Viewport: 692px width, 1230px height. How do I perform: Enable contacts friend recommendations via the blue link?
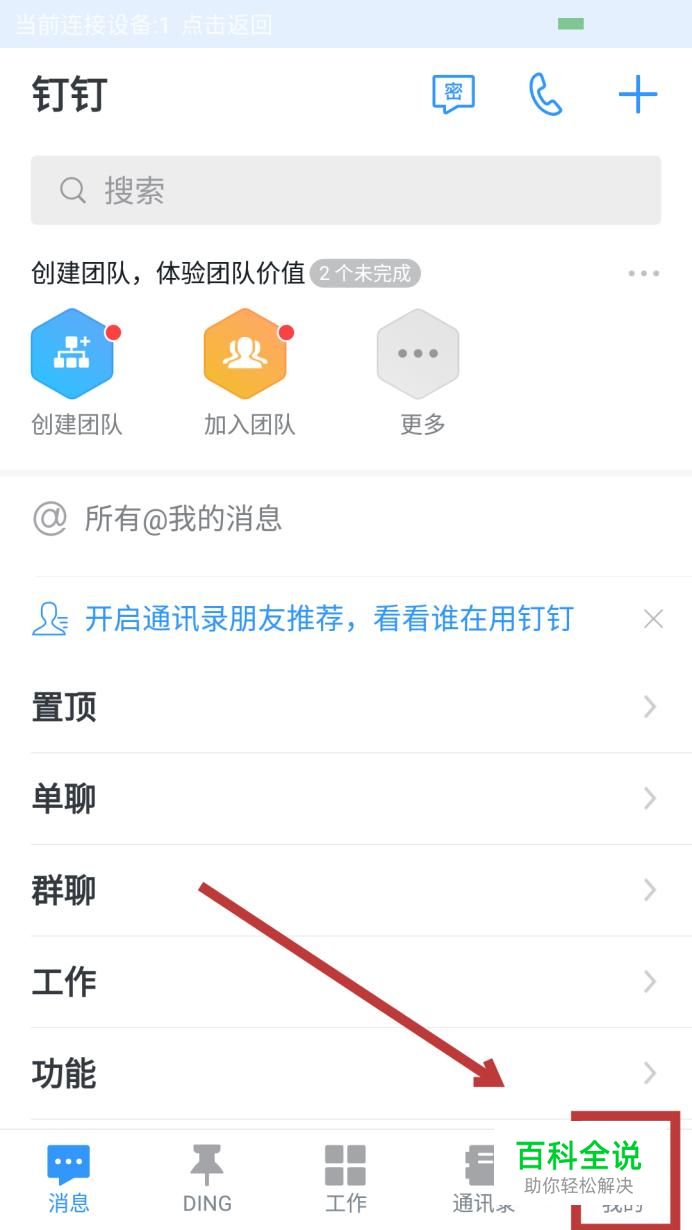click(327, 618)
